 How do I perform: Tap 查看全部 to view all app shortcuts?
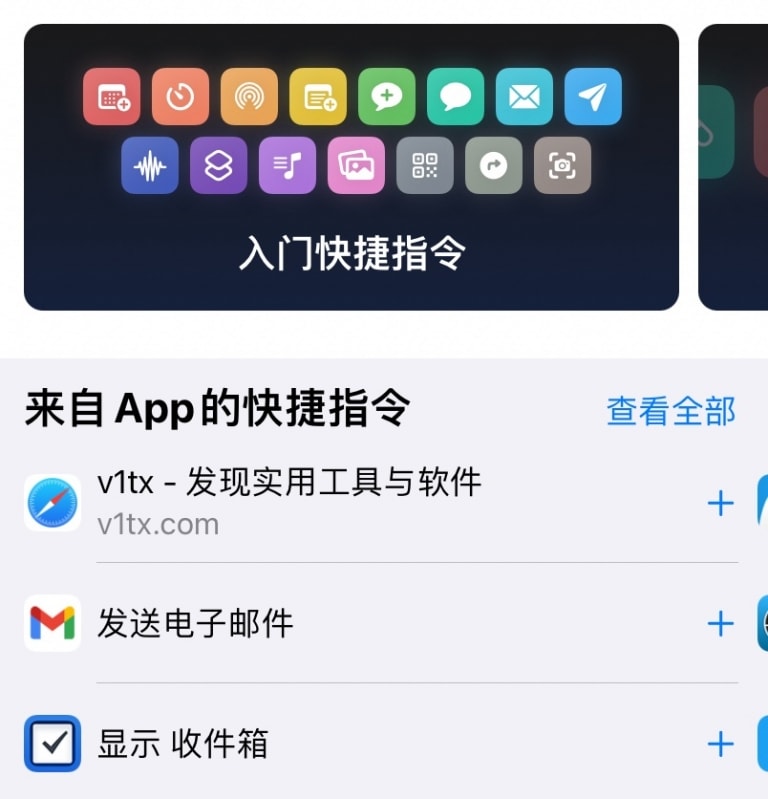(x=670, y=411)
